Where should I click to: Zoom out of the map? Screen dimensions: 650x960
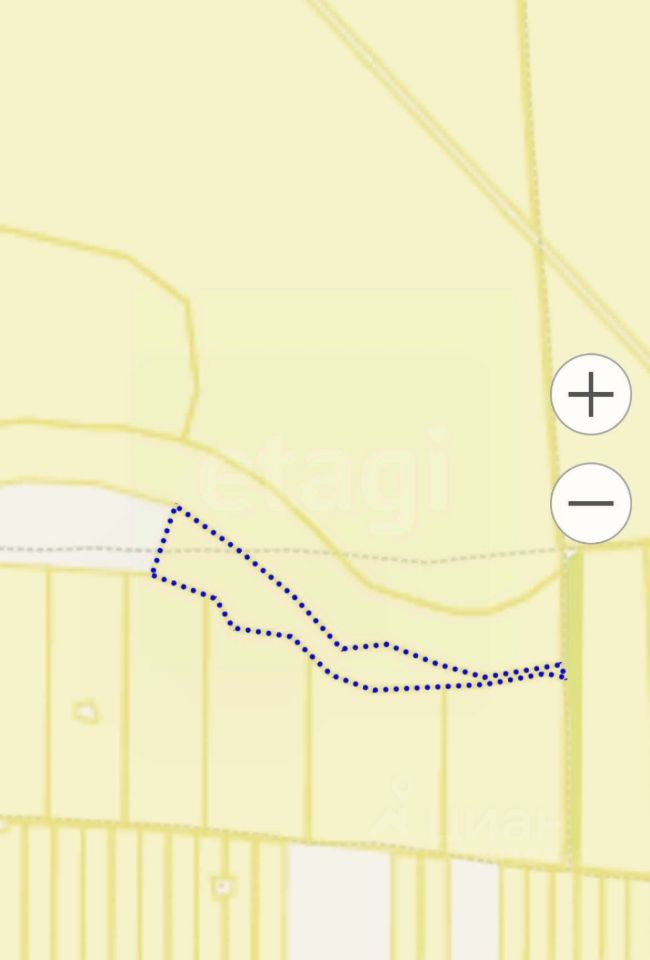[590, 503]
